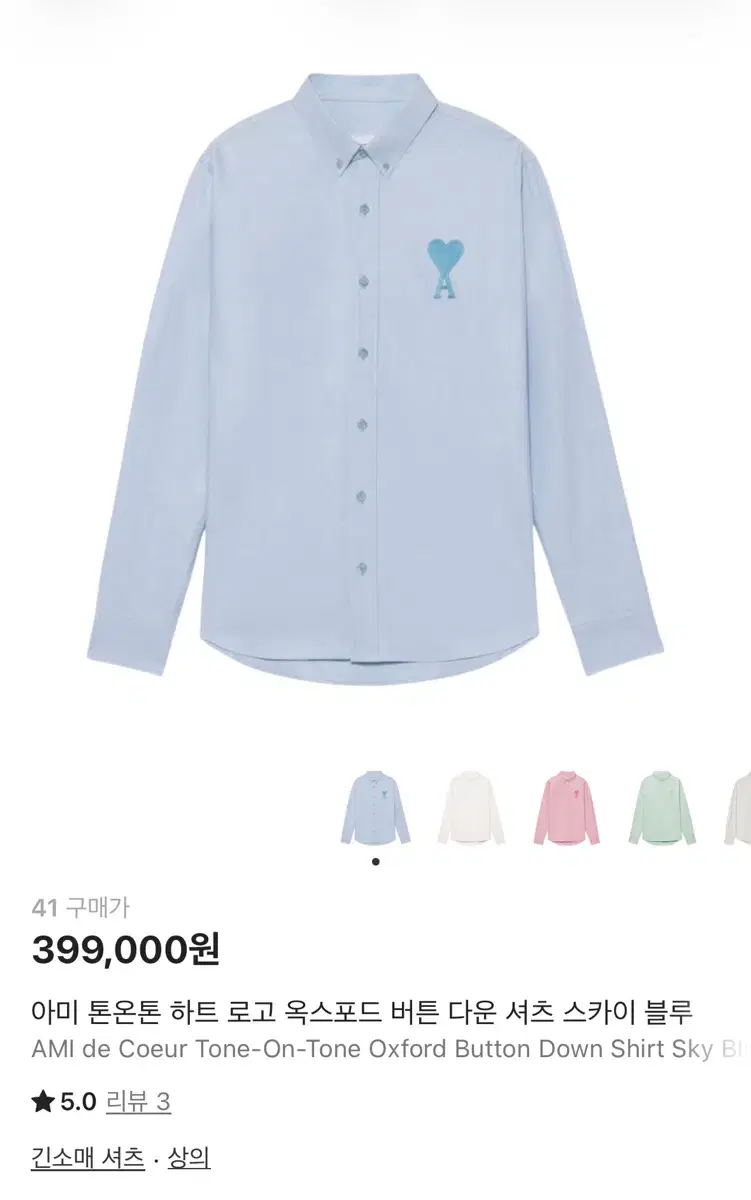Pick the pink shirt color variant
Image resolution: width=751 pixels, height=1200 pixels.
tap(567, 808)
